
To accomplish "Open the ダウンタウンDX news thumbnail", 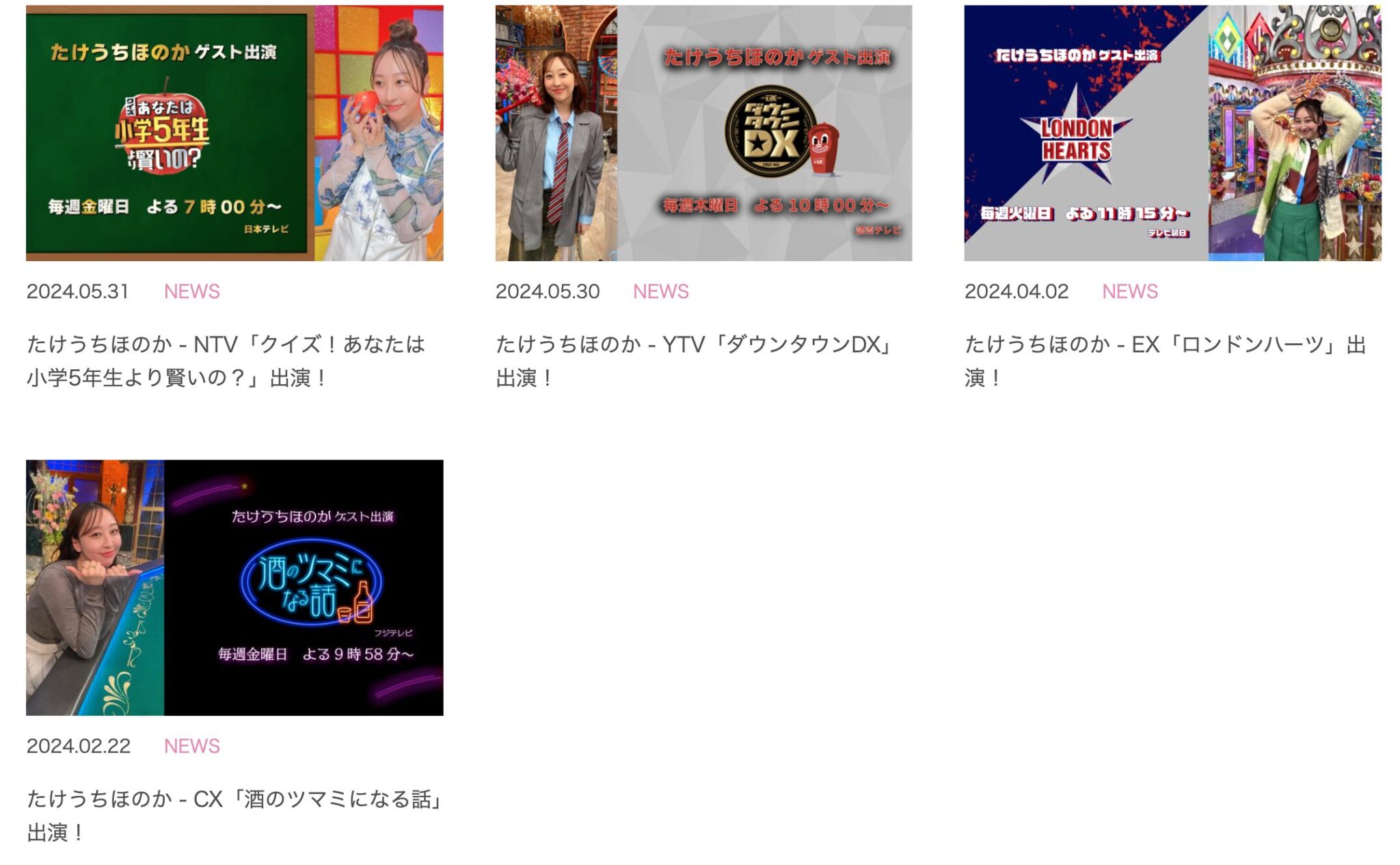I will pyautogui.click(x=703, y=133).
